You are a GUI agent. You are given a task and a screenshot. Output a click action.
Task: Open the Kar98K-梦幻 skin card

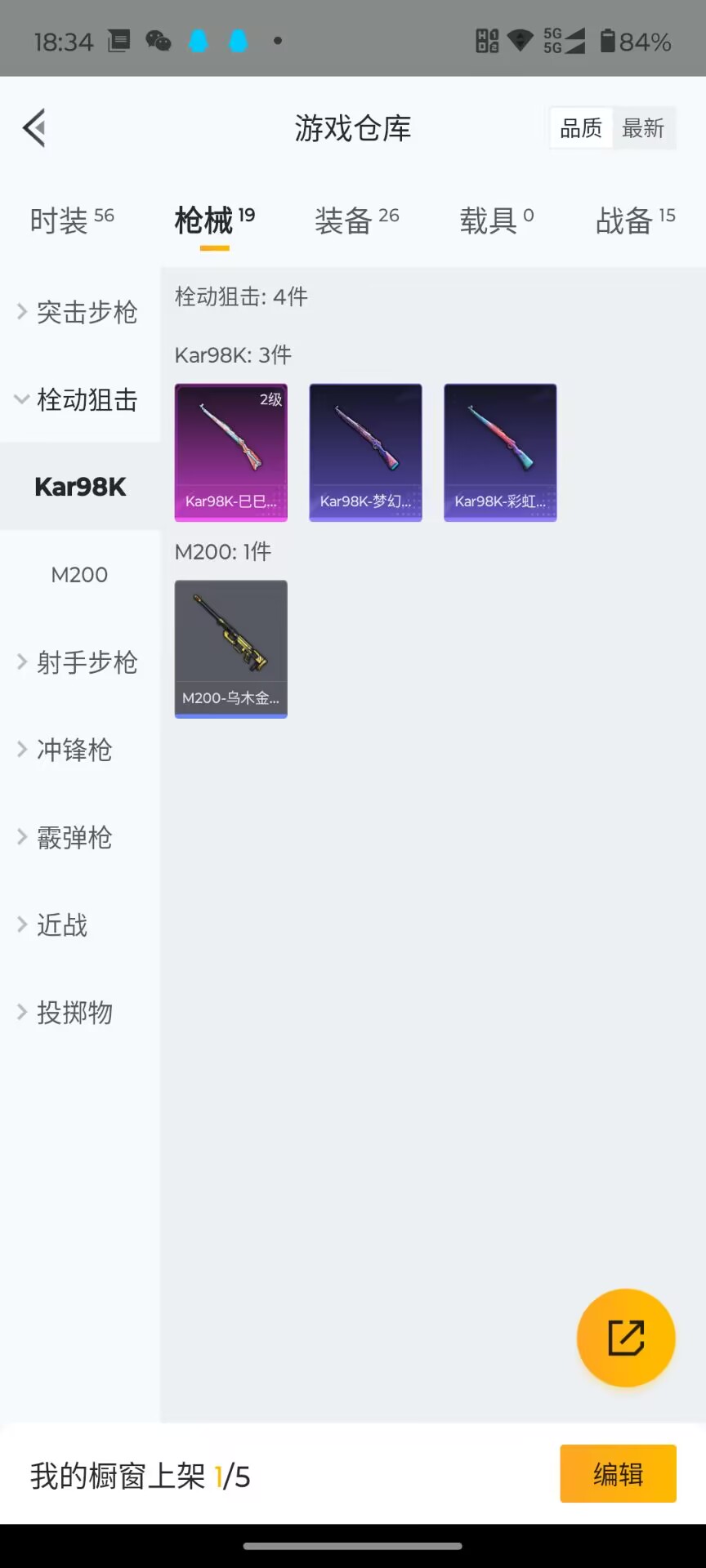(x=365, y=452)
